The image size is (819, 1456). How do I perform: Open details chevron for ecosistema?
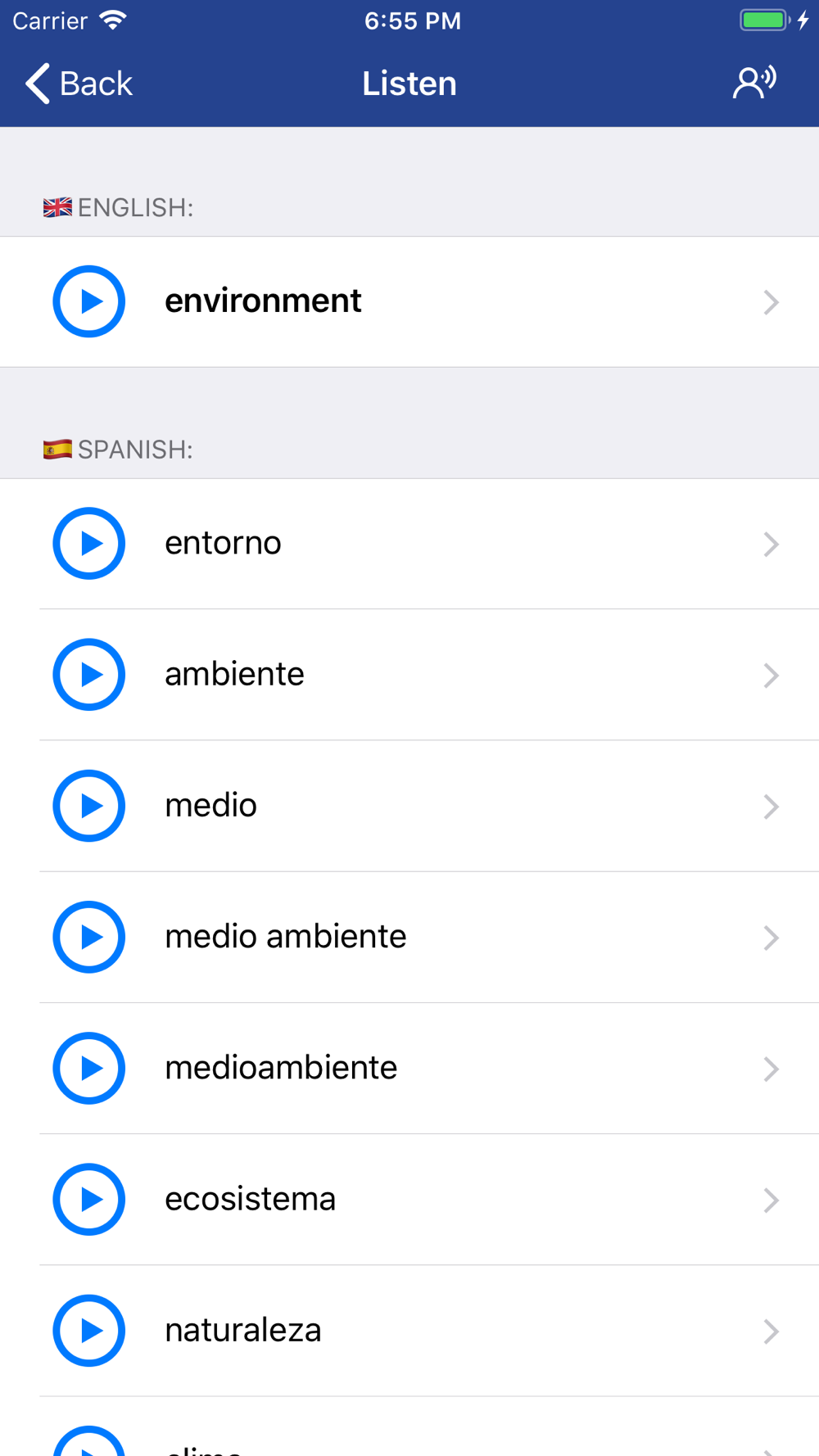[771, 1200]
